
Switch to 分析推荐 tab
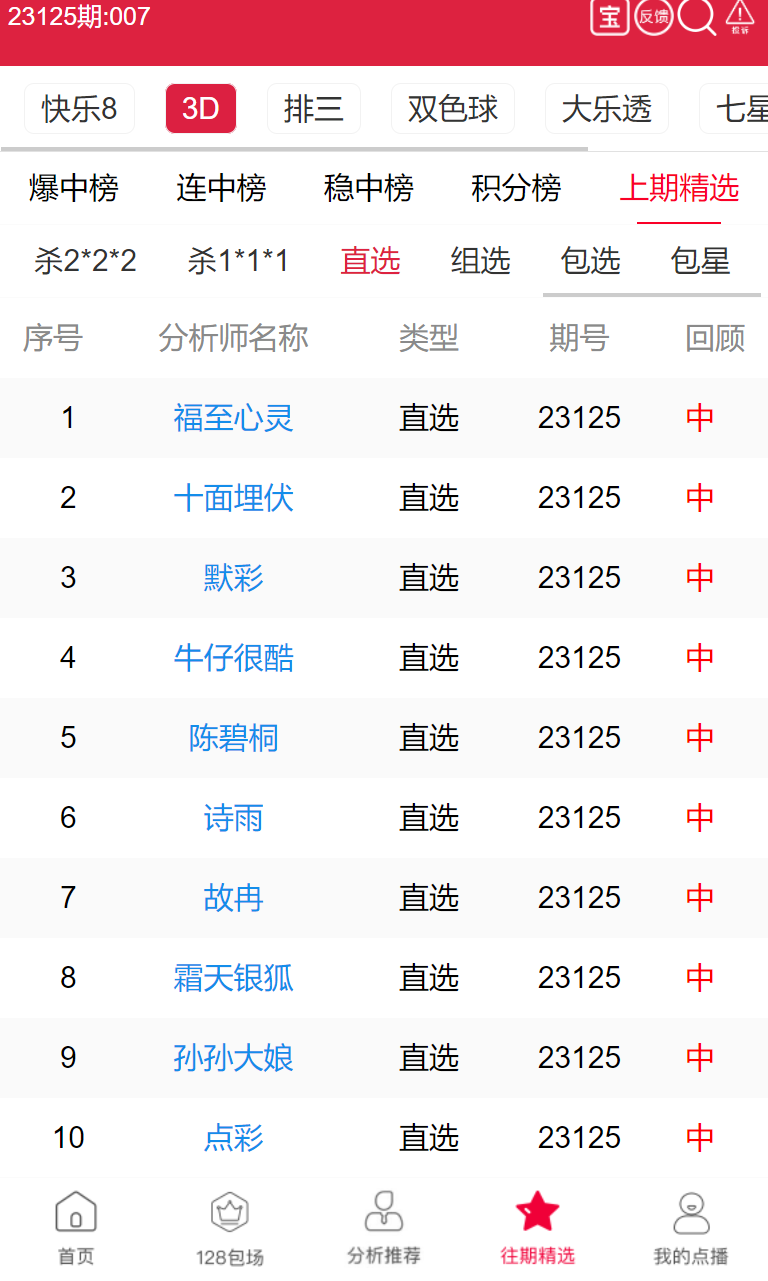click(x=383, y=1227)
